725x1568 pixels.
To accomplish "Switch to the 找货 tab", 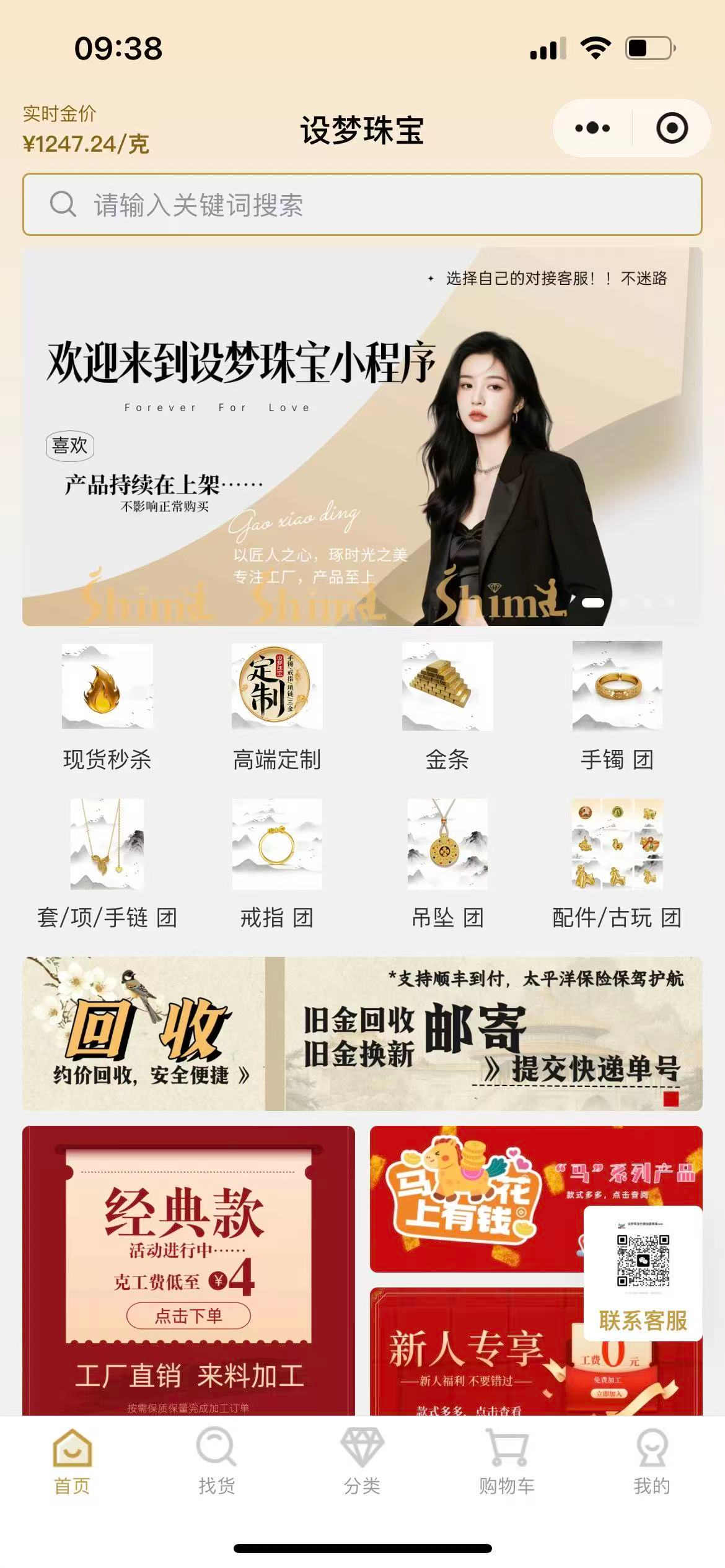I will click(x=216, y=1460).
